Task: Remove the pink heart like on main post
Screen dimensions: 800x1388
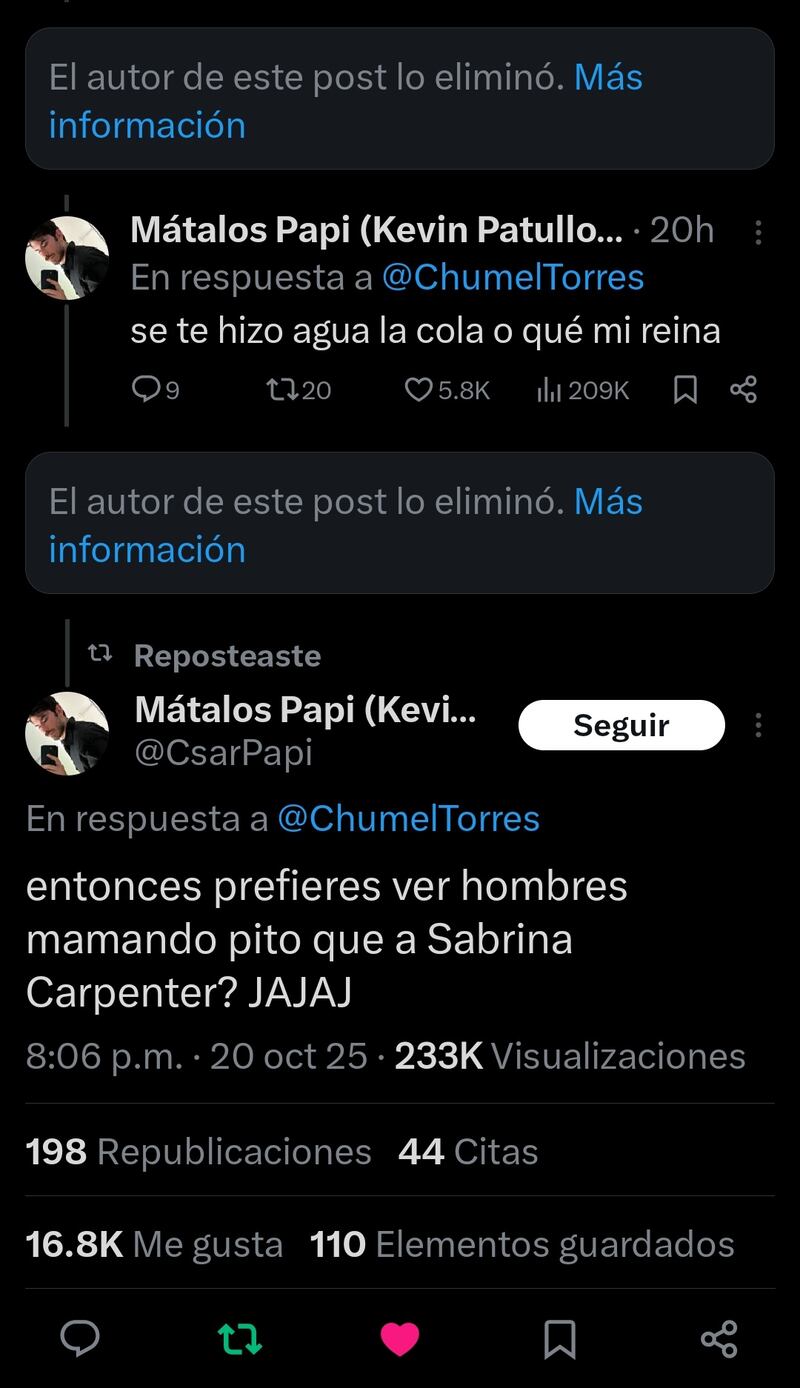Action: tap(399, 1338)
